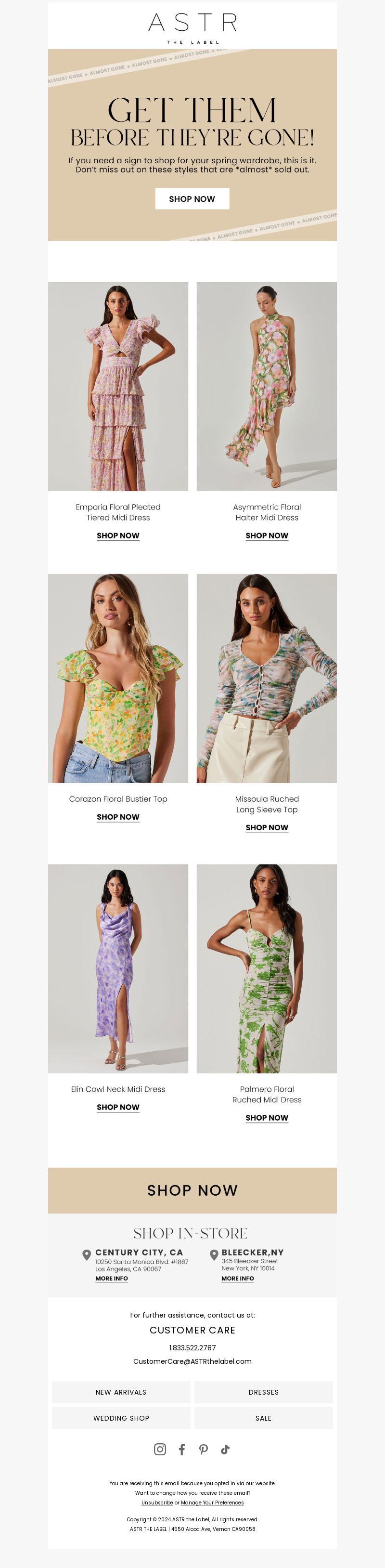385x1568 pixels.
Task: Go to the WEDDING SHOP
Action: pos(121,1418)
